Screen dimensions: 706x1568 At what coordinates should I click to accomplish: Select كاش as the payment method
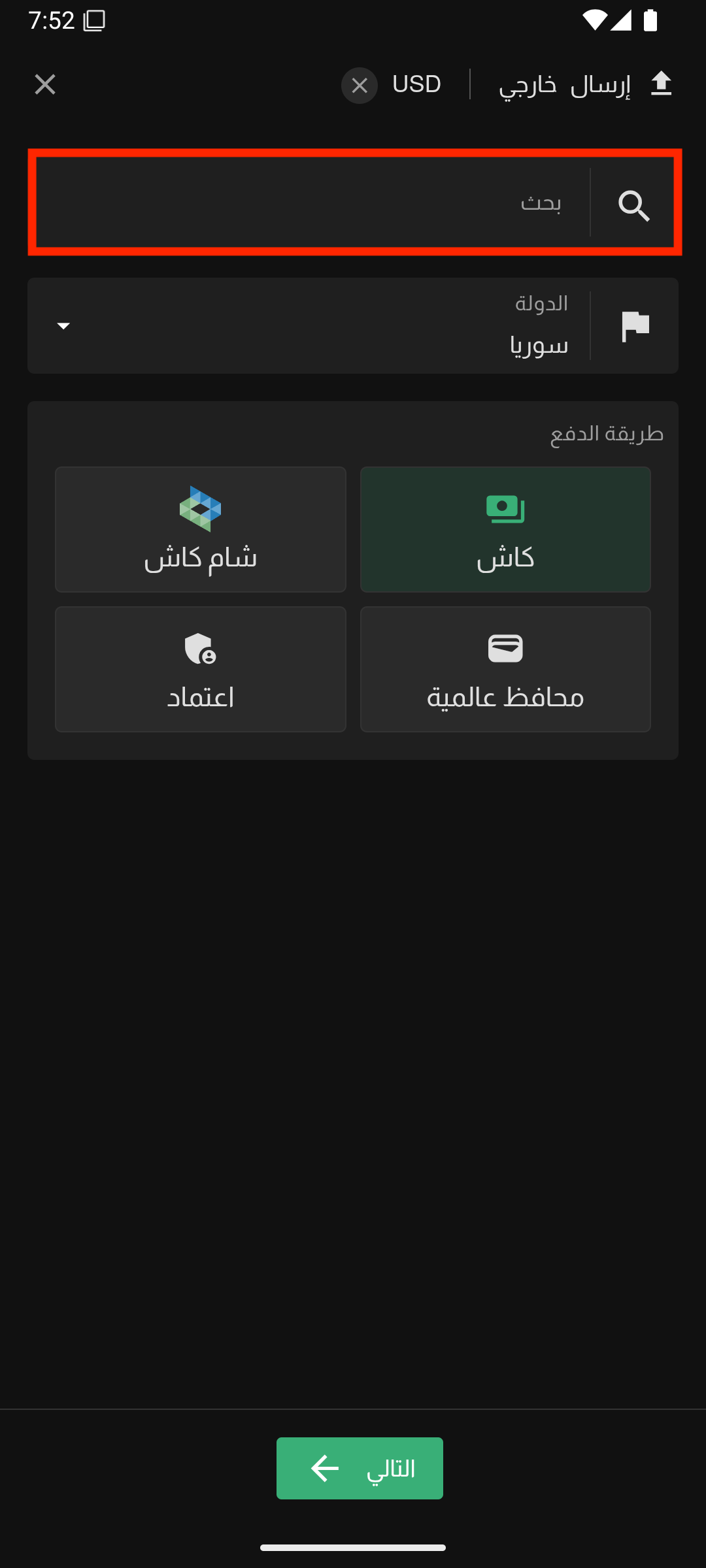coord(505,529)
